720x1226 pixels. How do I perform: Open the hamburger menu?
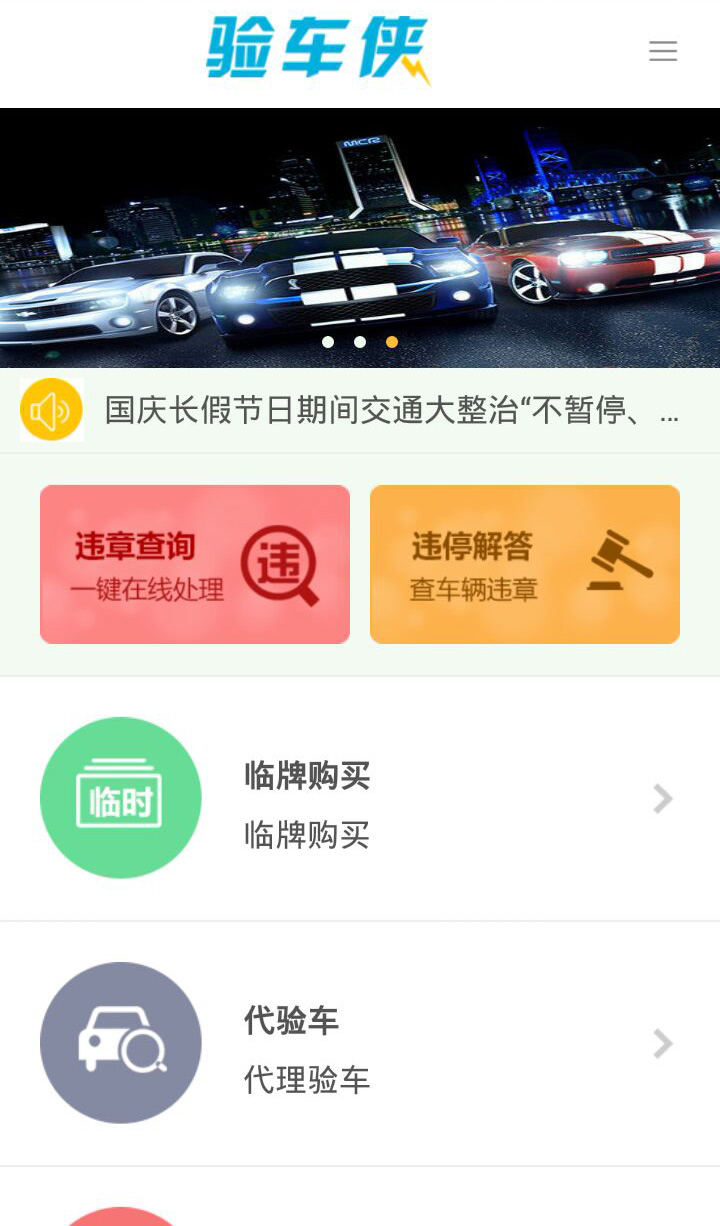coord(663,51)
